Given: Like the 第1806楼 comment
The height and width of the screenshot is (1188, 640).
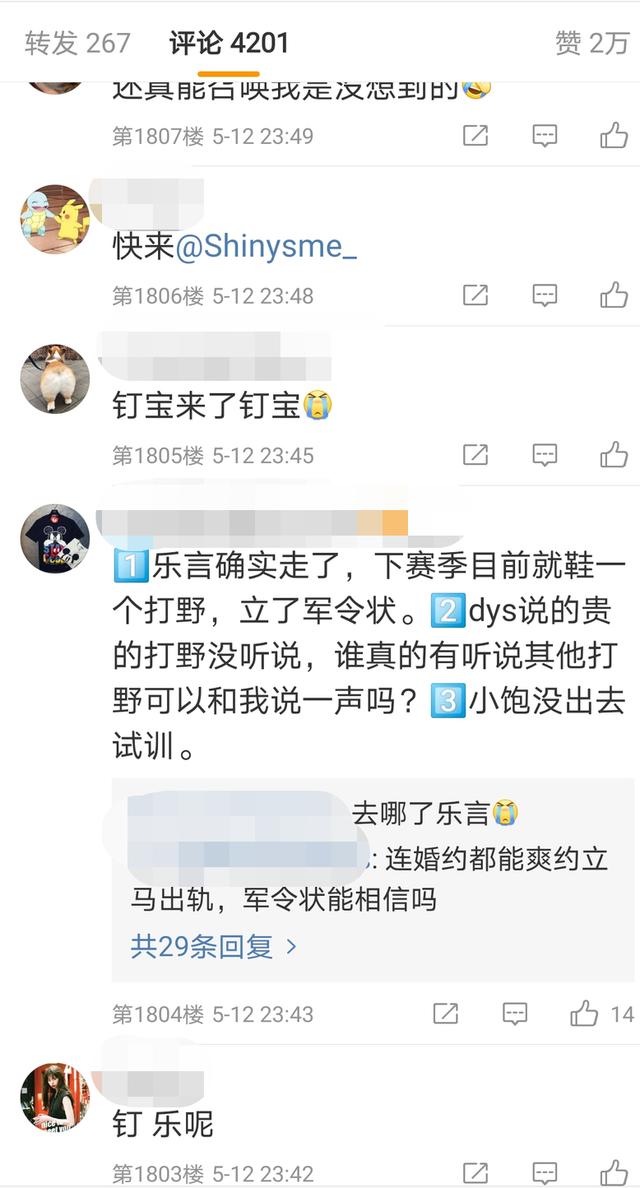Looking at the screenshot, I should pos(613,295).
